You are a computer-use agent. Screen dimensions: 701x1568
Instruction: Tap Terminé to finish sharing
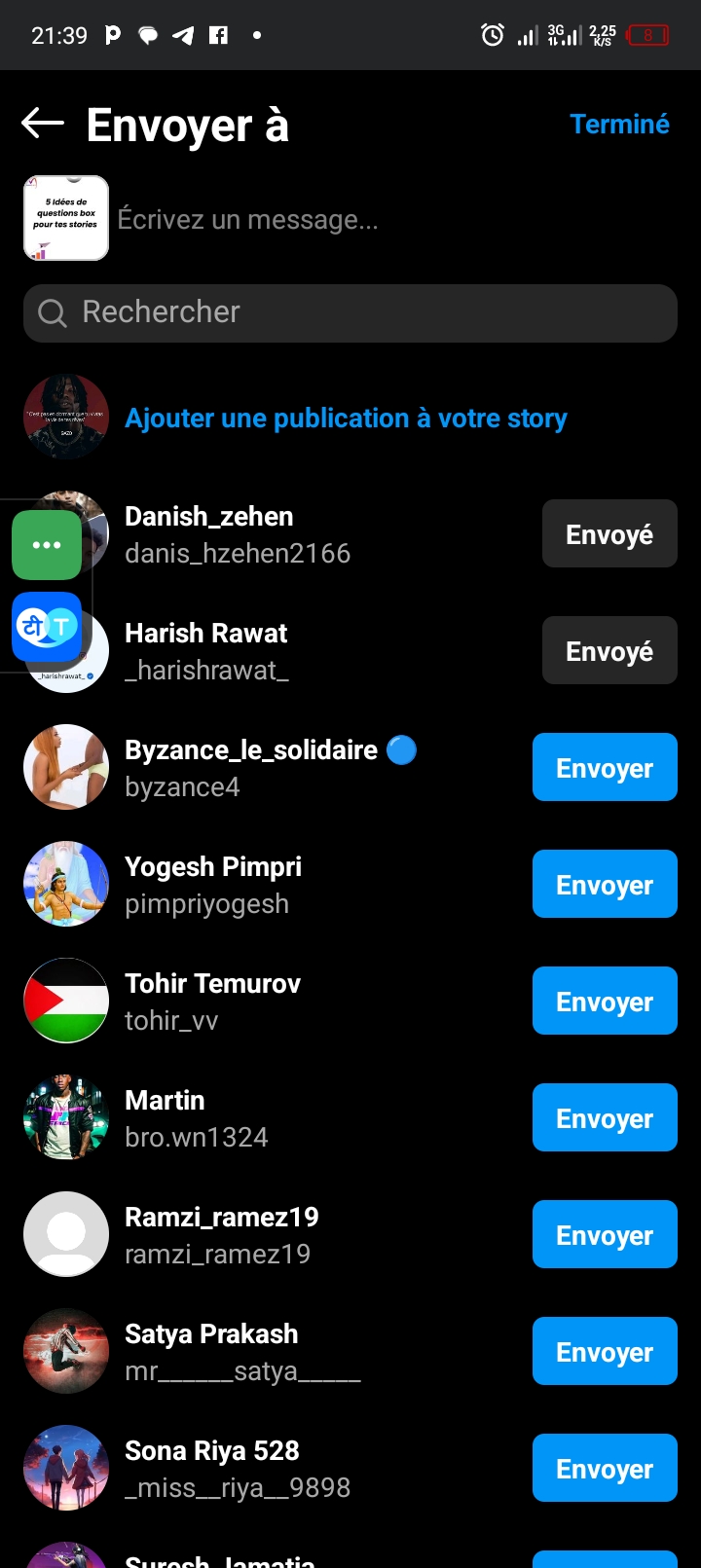point(619,125)
